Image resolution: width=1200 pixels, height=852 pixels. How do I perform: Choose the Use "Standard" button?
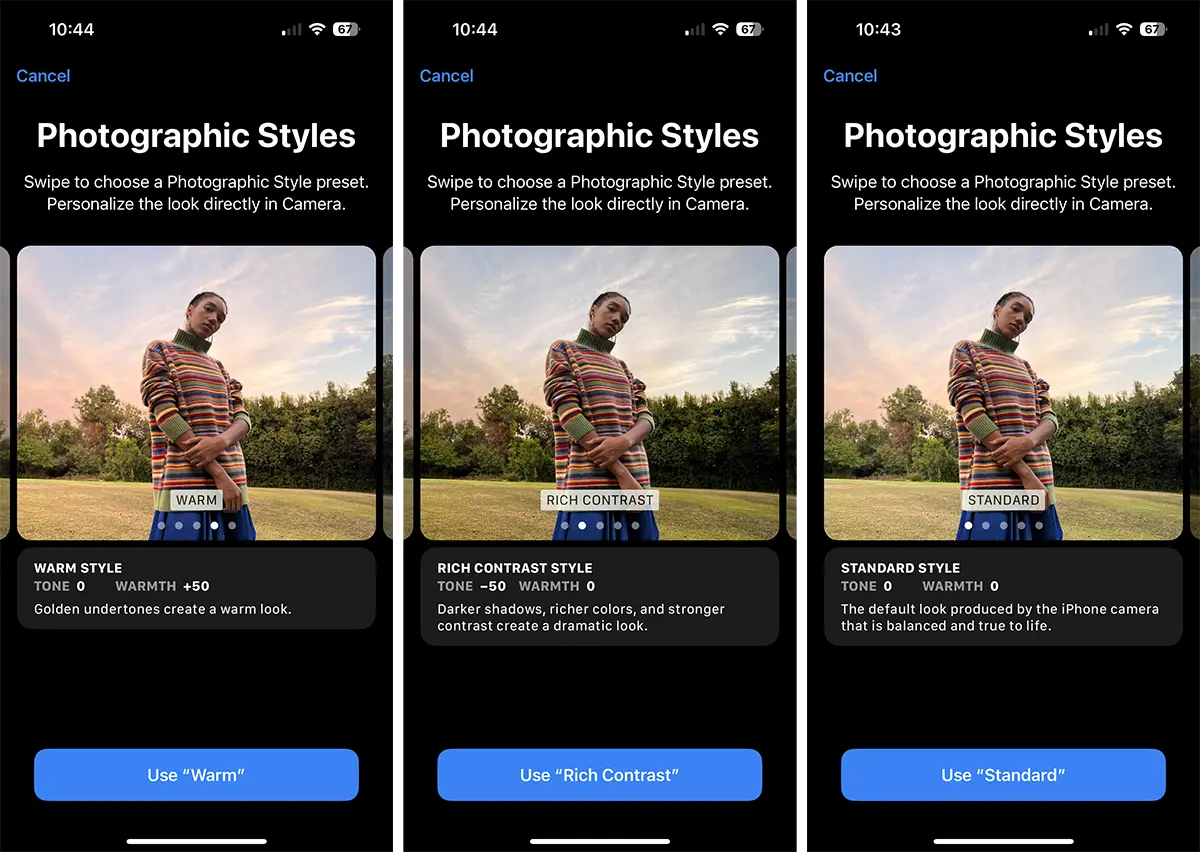tap(1003, 775)
